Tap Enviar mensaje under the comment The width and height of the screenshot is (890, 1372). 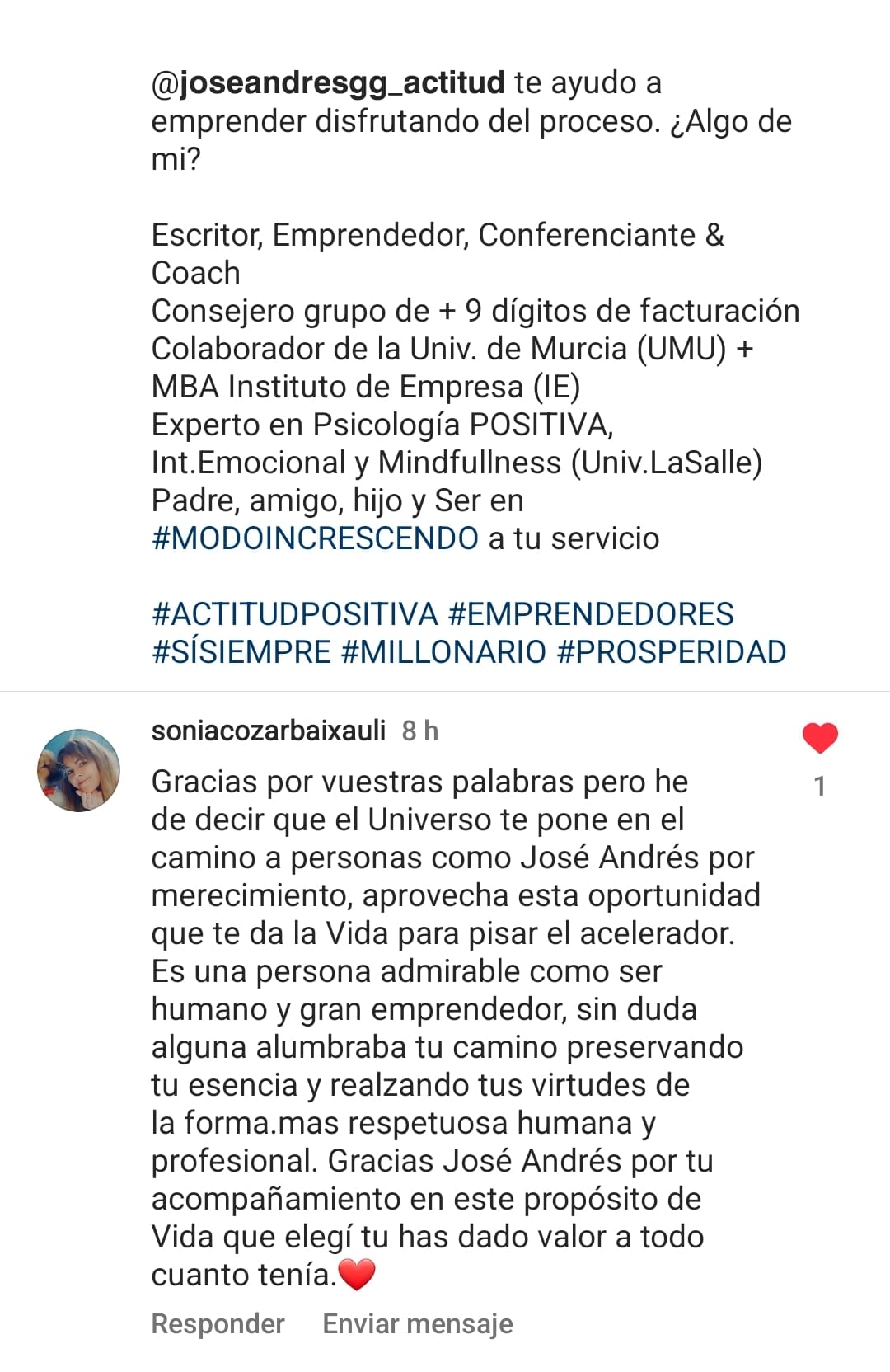(418, 1323)
